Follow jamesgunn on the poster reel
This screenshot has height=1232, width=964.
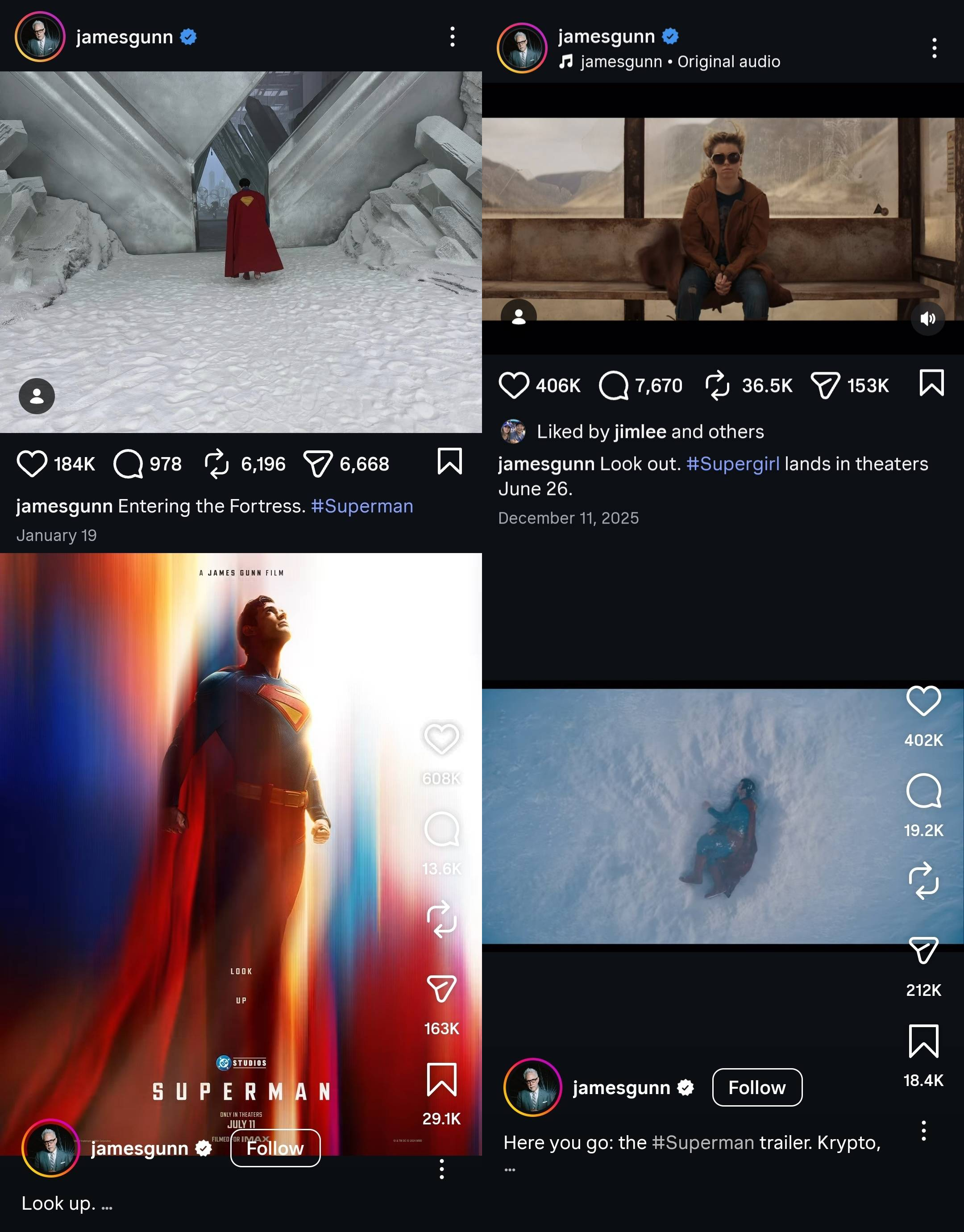(275, 1149)
